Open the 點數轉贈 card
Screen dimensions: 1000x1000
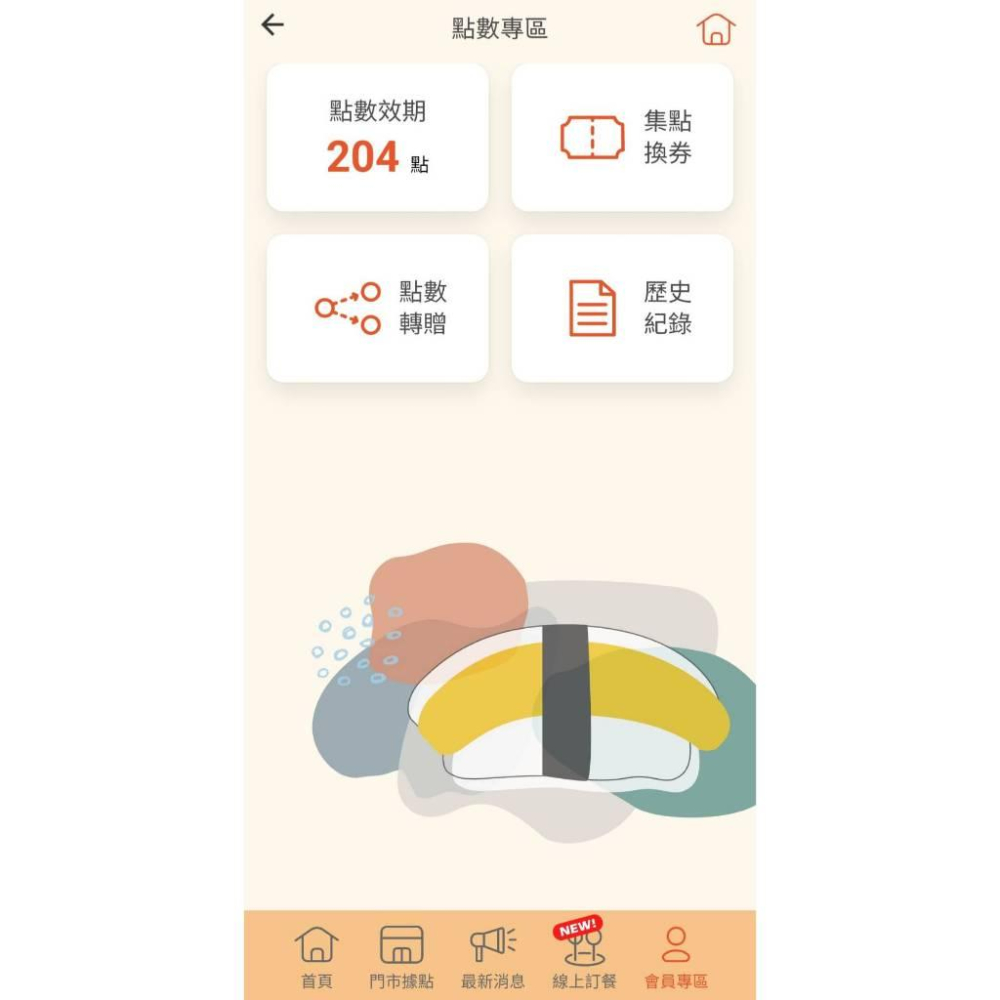click(x=377, y=308)
